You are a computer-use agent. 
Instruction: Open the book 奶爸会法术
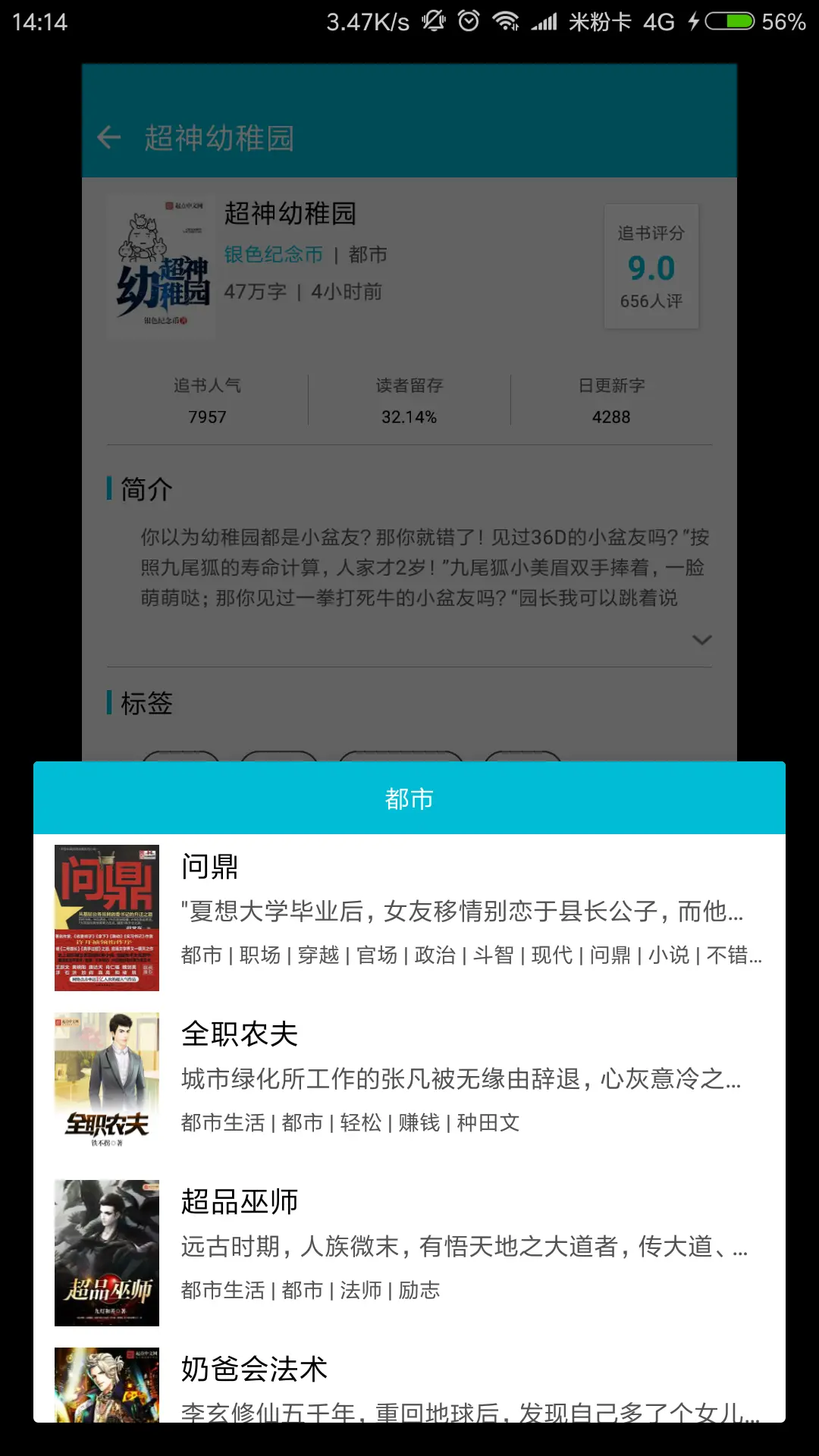[x=409, y=1379]
